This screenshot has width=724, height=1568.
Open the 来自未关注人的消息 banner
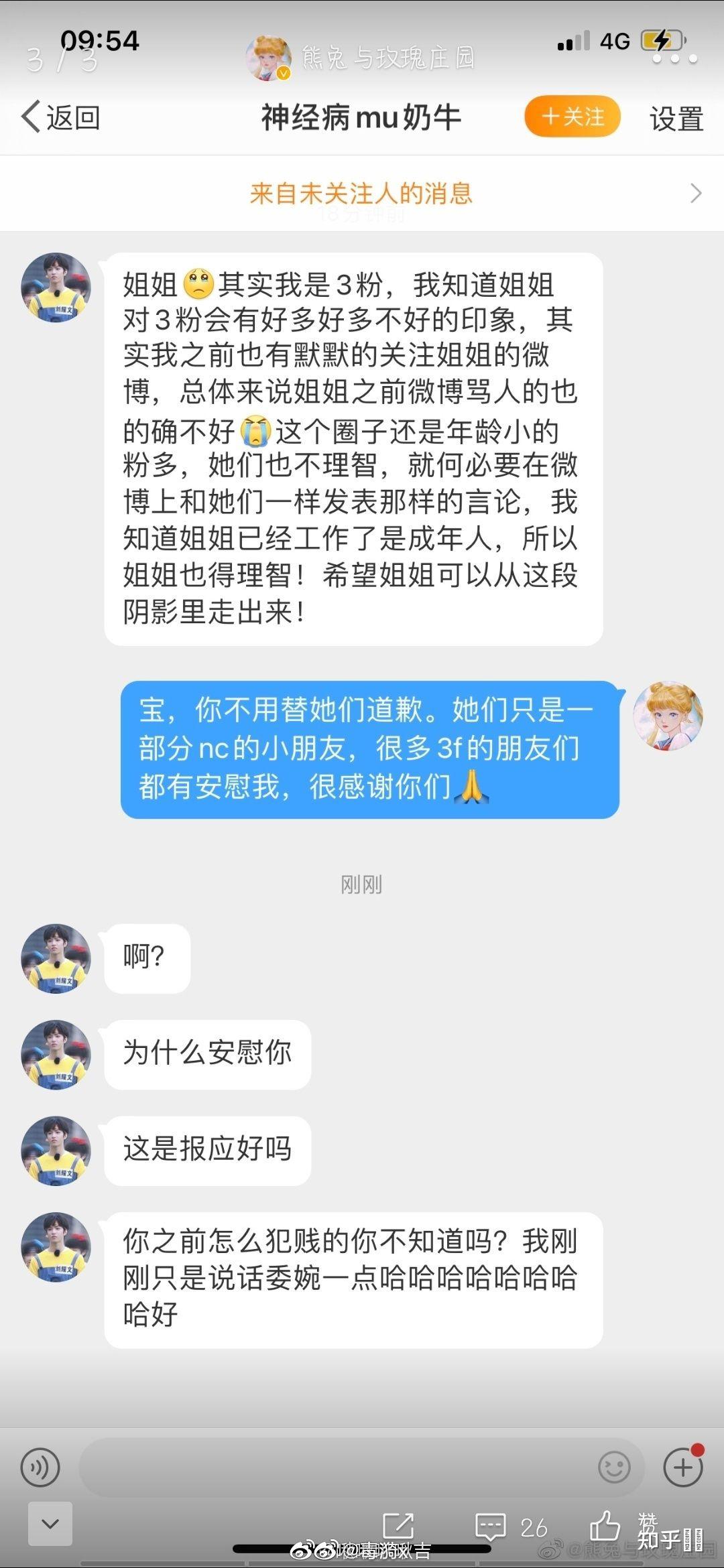click(x=362, y=194)
